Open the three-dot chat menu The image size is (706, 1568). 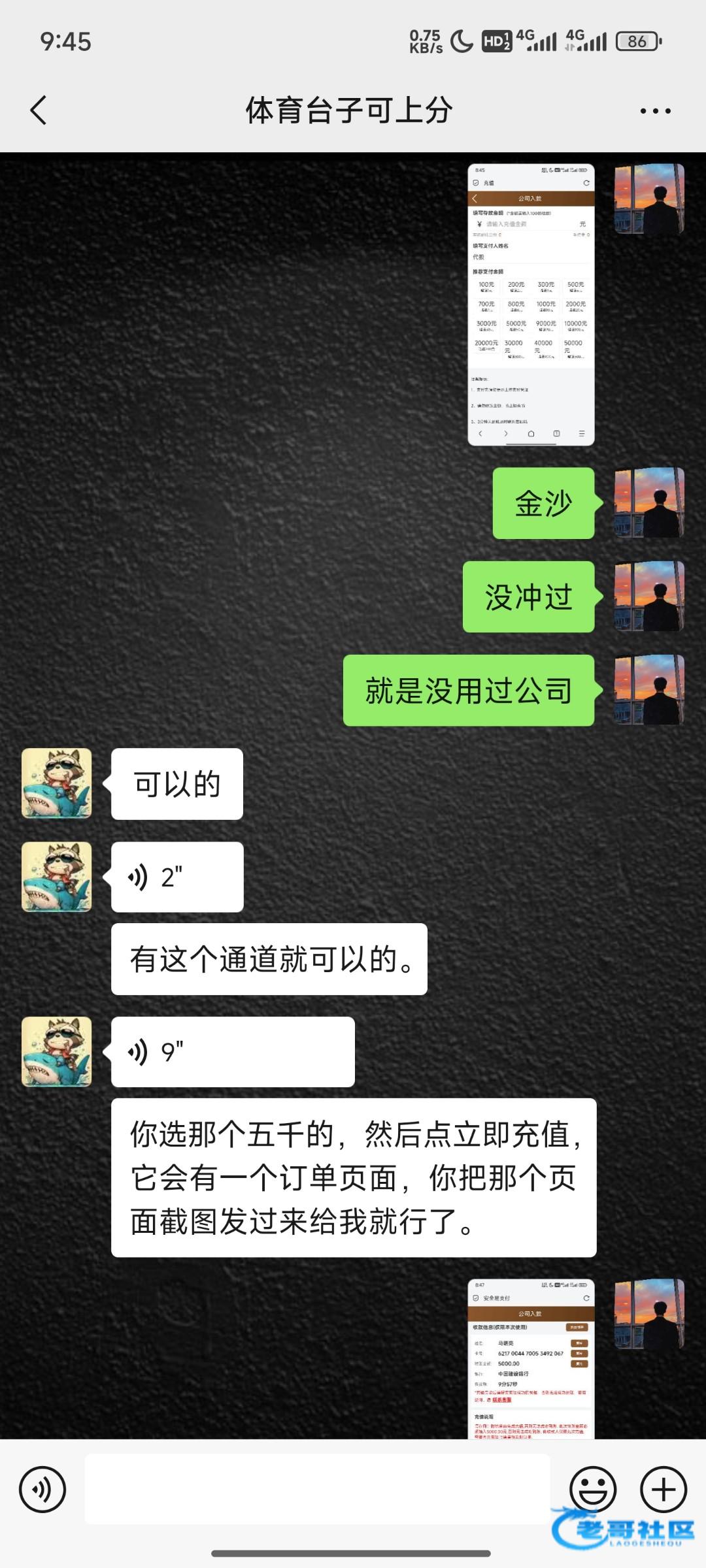pos(655,111)
